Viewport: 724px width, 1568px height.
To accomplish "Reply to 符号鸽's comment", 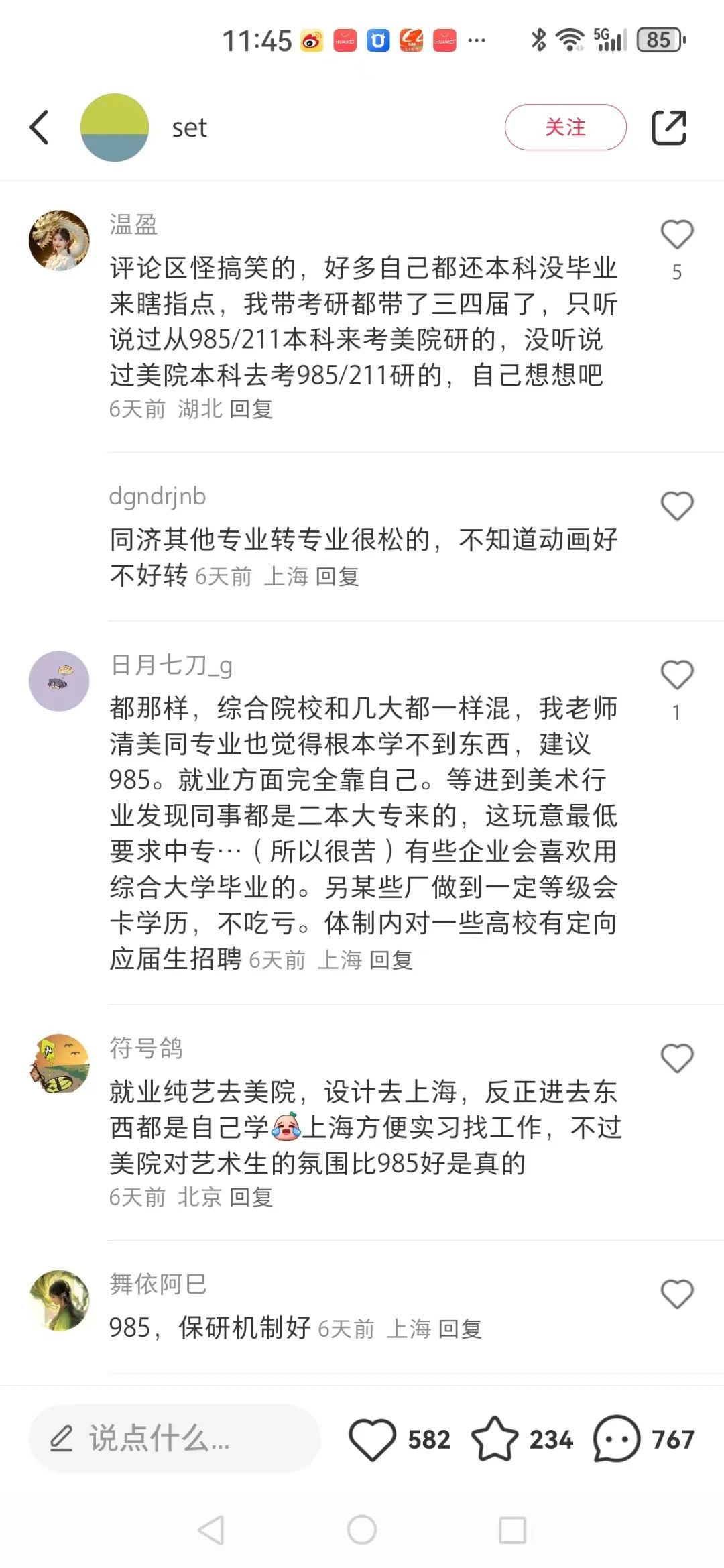I will [251, 1197].
